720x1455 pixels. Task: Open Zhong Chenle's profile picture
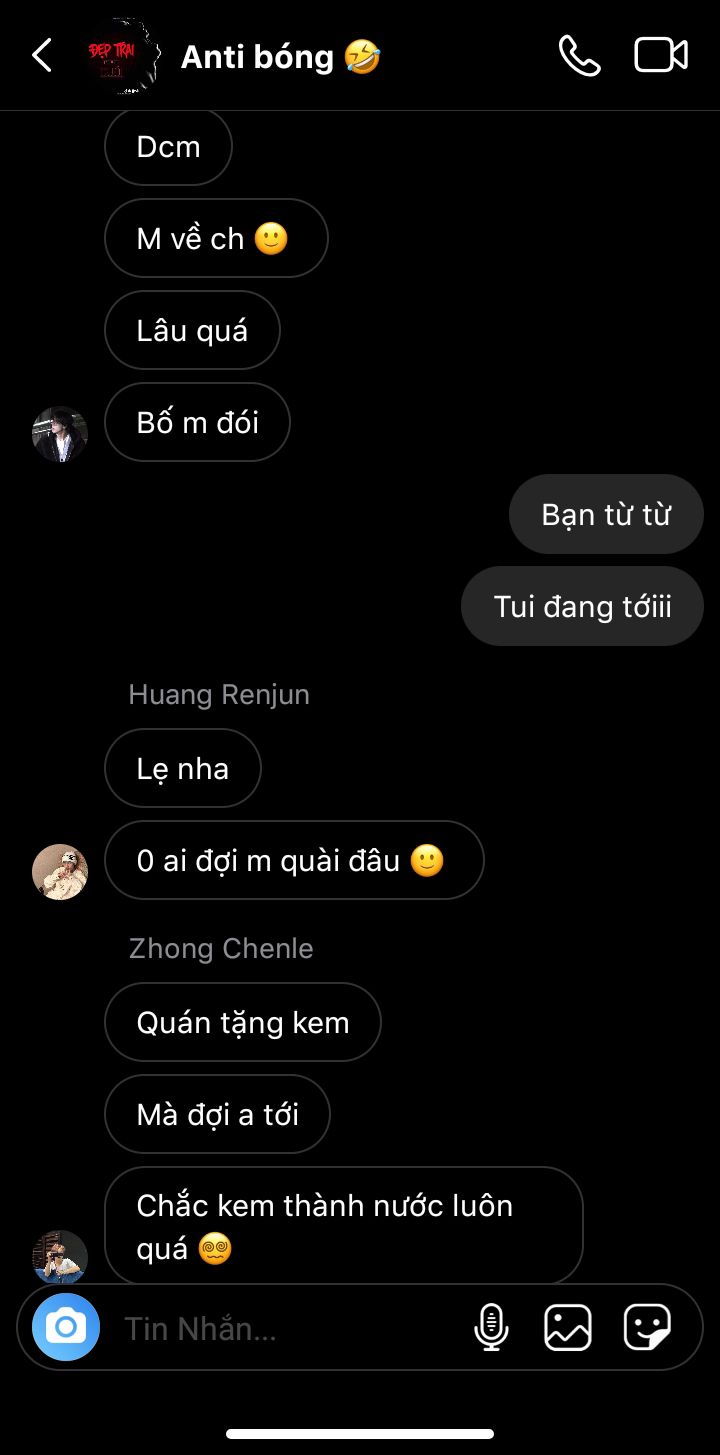click(x=60, y=1256)
